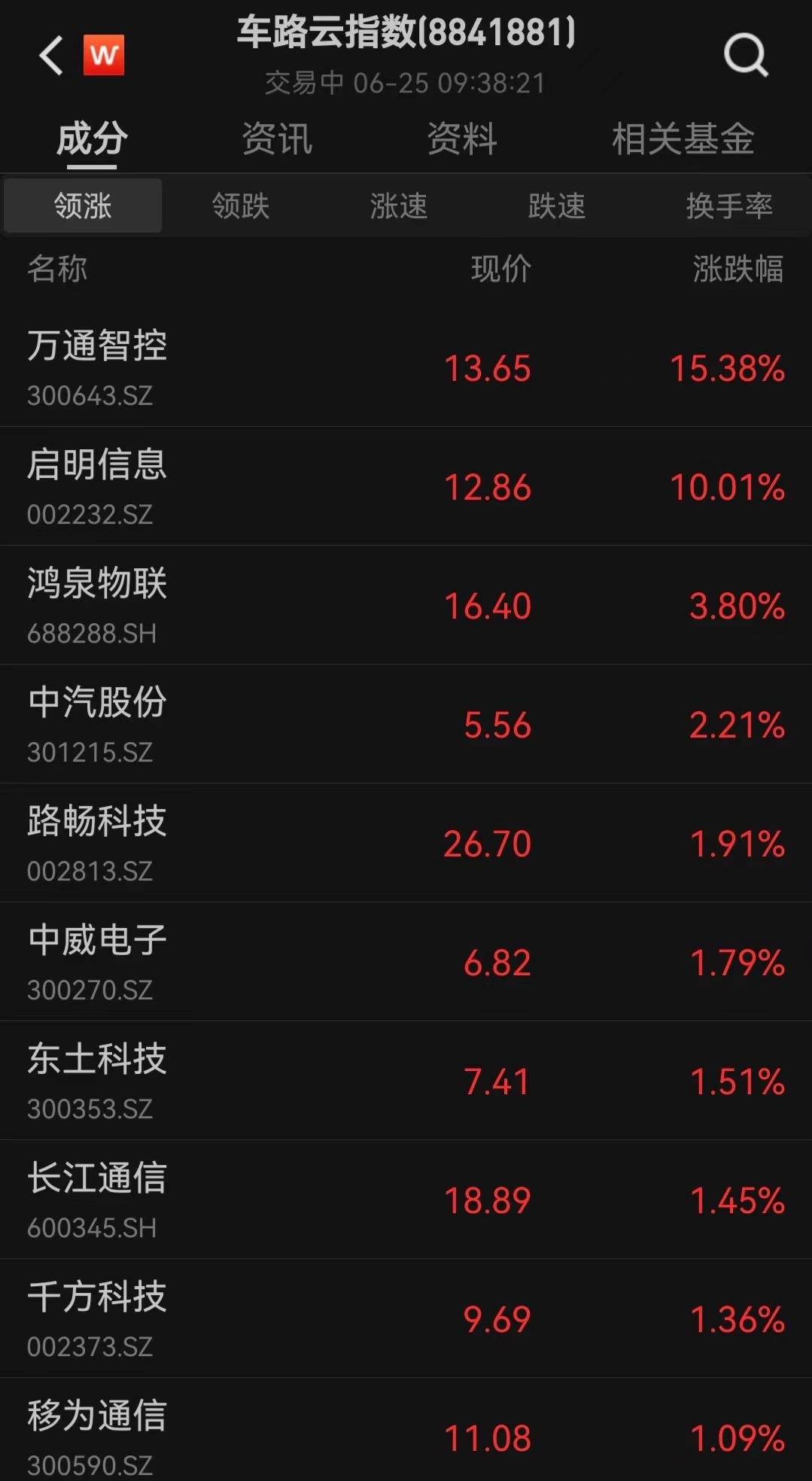Screen dimensions: 812x1481
Task: Open stock 启明信息 details
Action: [x=406, y=487]
